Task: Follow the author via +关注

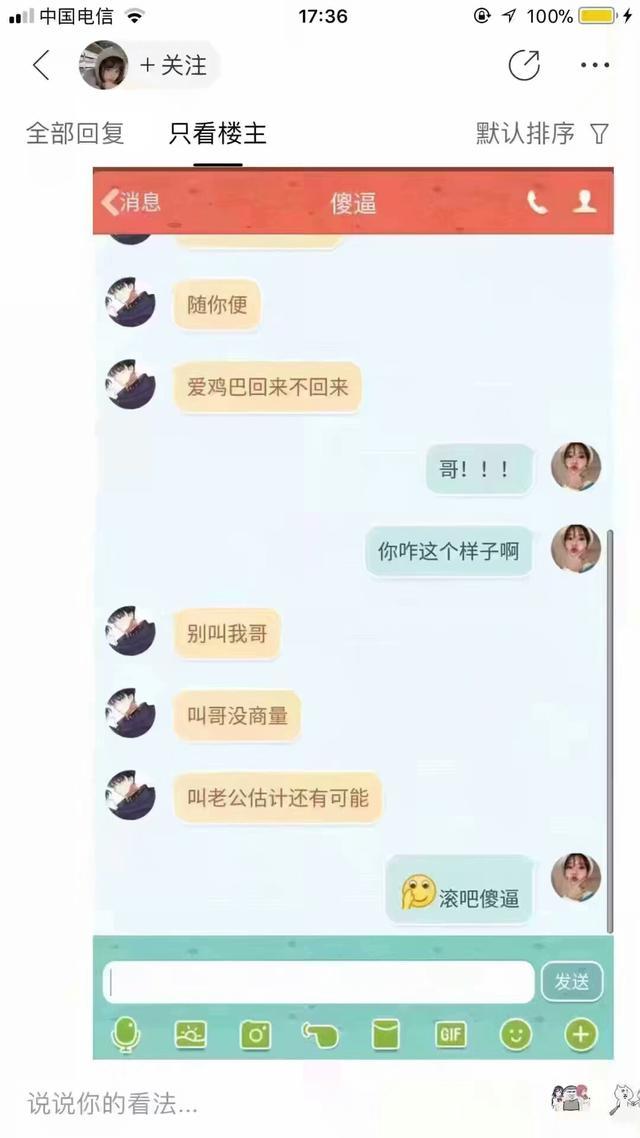Action: click(x=174, y=66)
